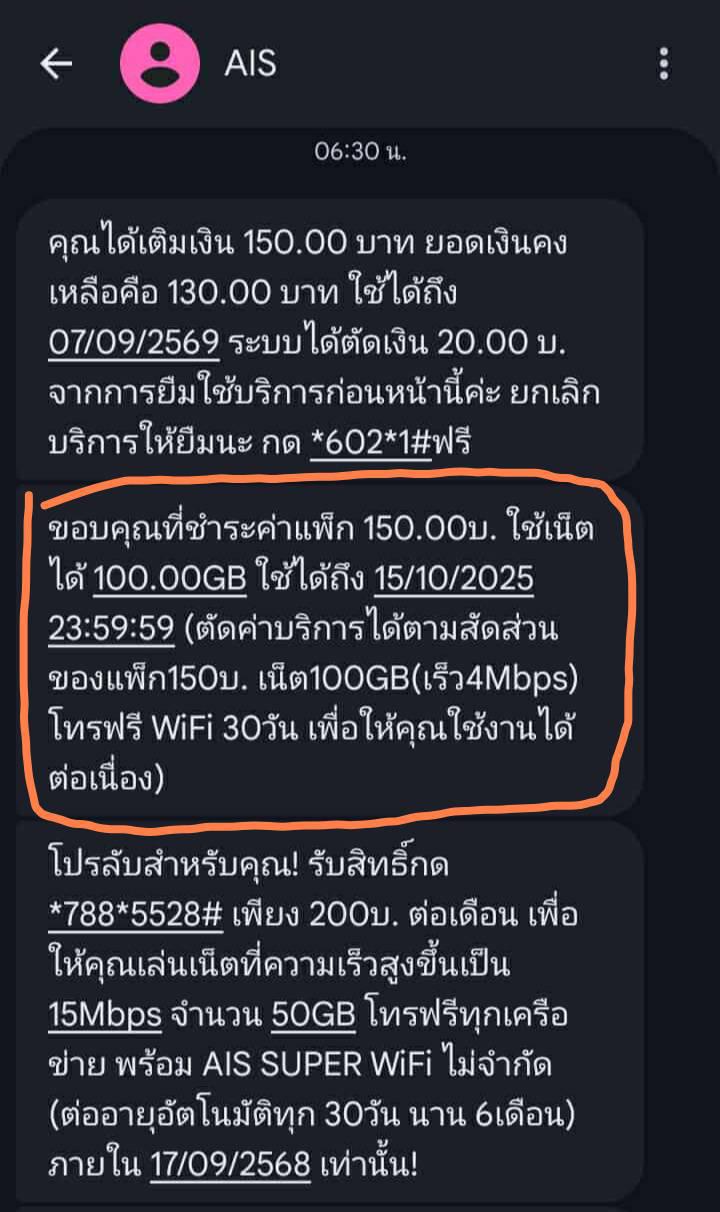
Task: Tap the 50GB underlined link
Action: pos(314,1015)
